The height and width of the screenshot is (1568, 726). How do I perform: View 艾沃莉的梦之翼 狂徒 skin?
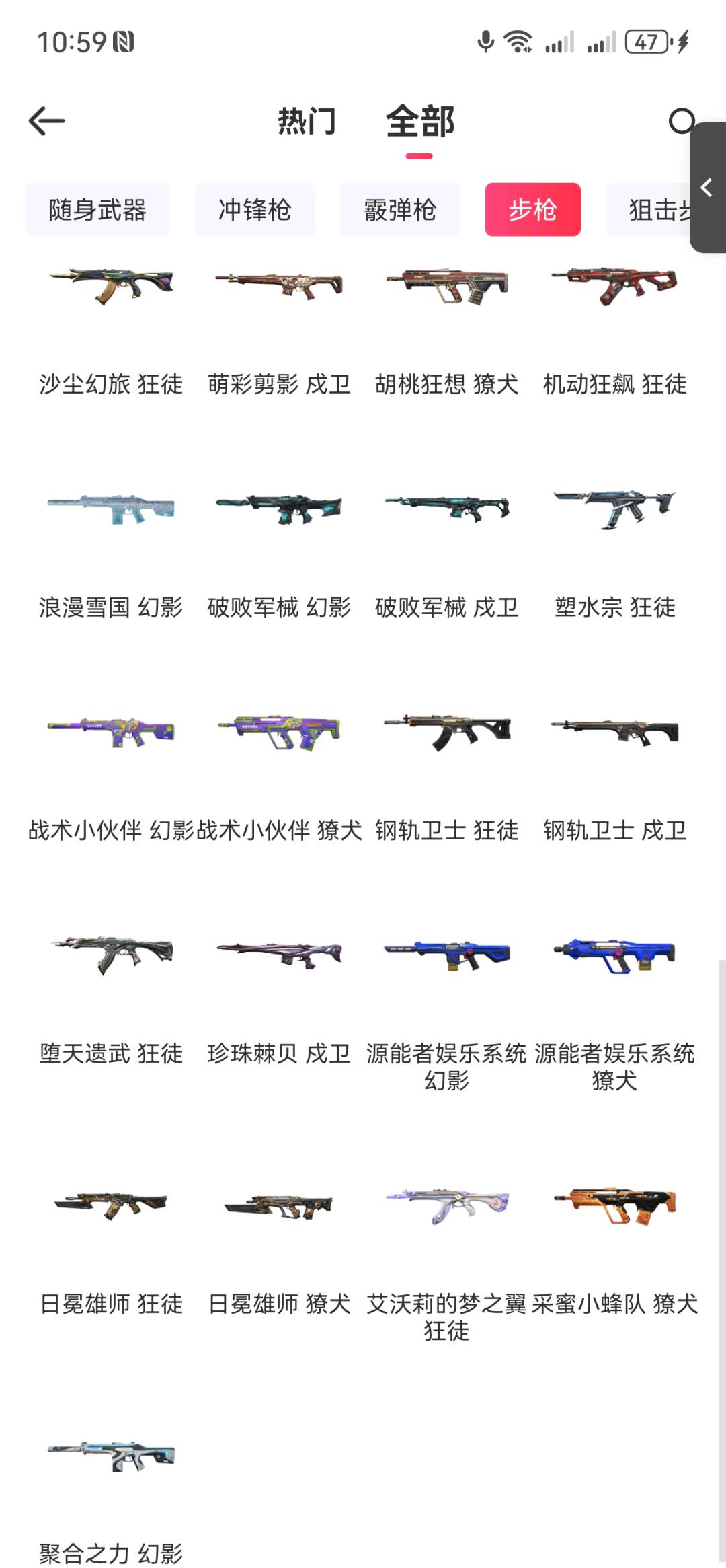(x=446, y=1205)
